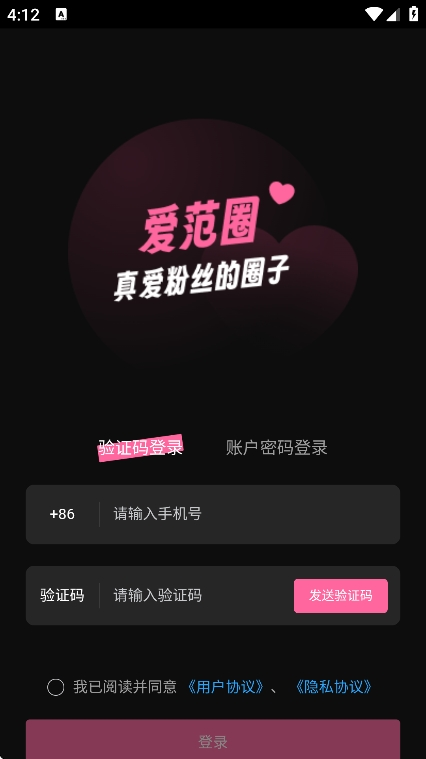
Task: Open the +86 country code selector
Action: [x=62, y=514]
